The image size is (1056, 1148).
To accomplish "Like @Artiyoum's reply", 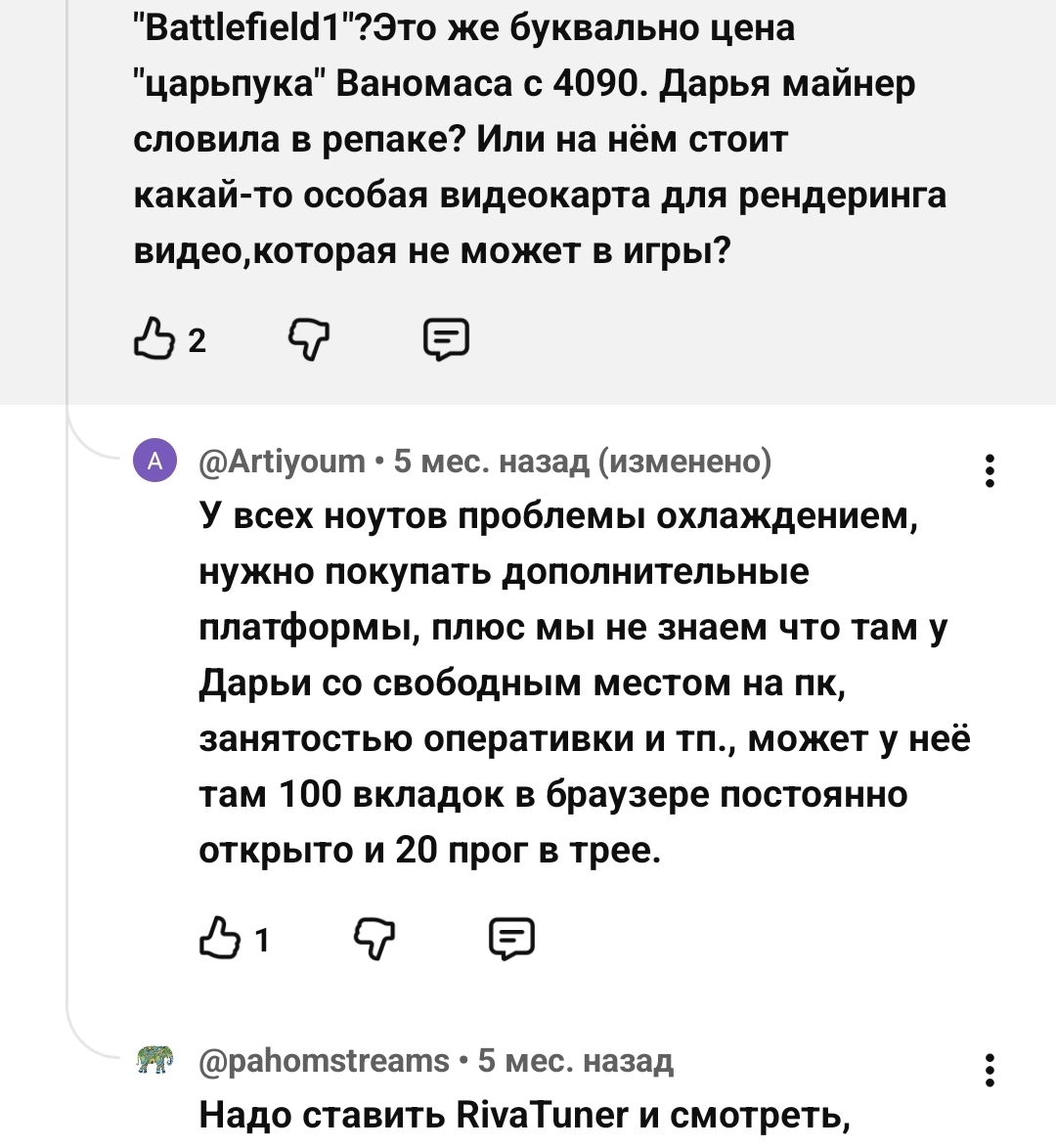I will 219,938.
